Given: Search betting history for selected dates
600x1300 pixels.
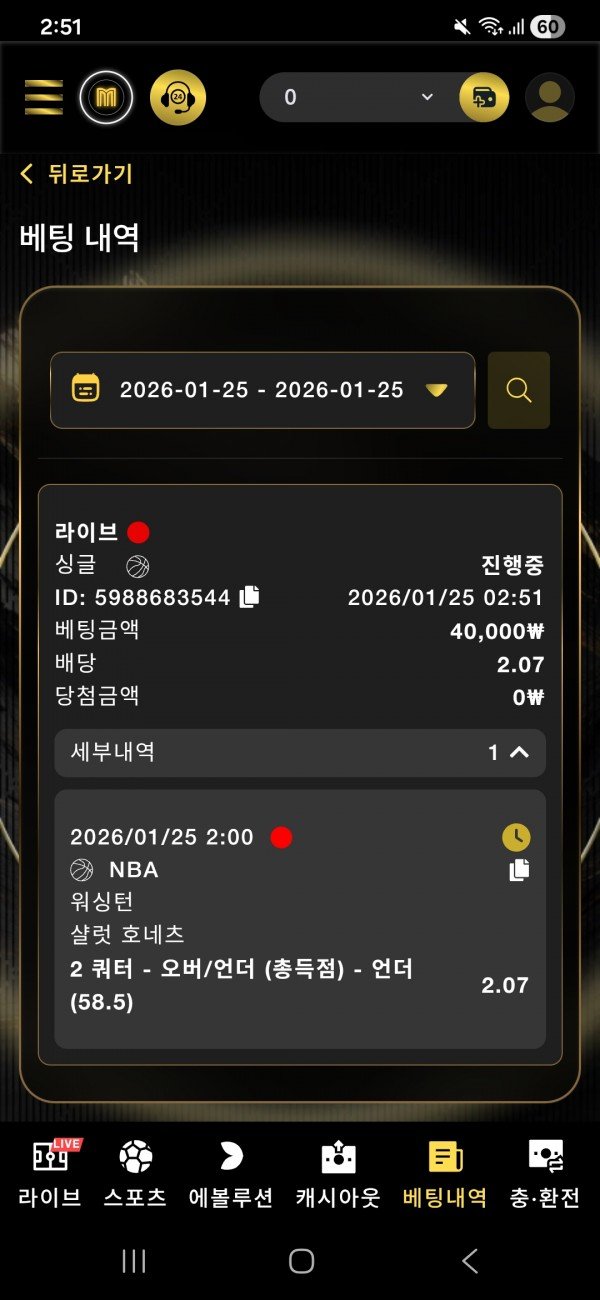Looking at the screenshot, I should [x=518, y=390].
